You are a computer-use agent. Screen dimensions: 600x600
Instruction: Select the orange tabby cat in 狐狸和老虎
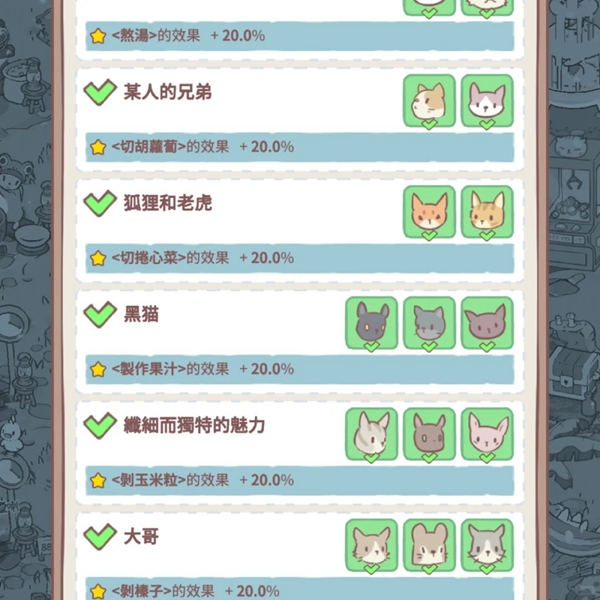[487, 211]
